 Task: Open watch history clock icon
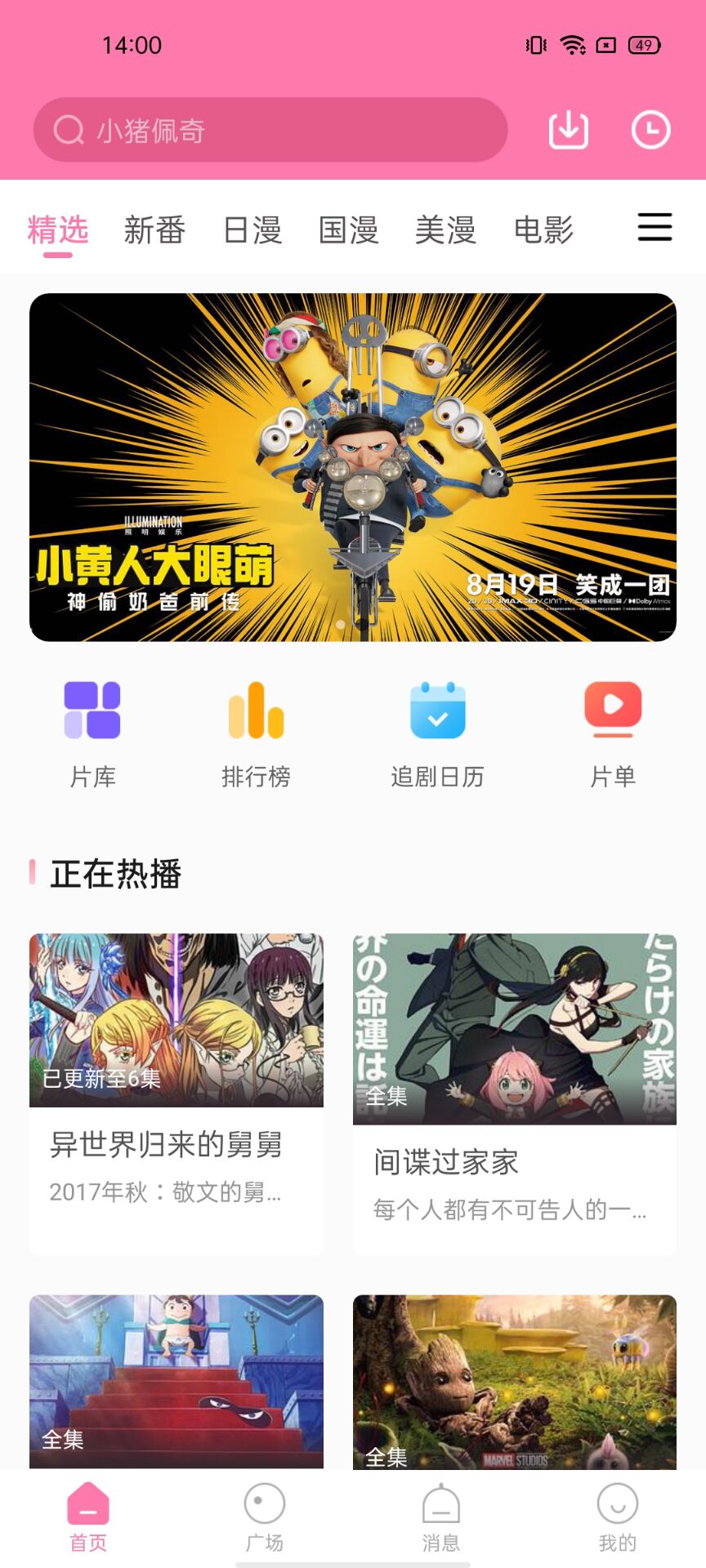pyautogui.click(x=651, y=130)
